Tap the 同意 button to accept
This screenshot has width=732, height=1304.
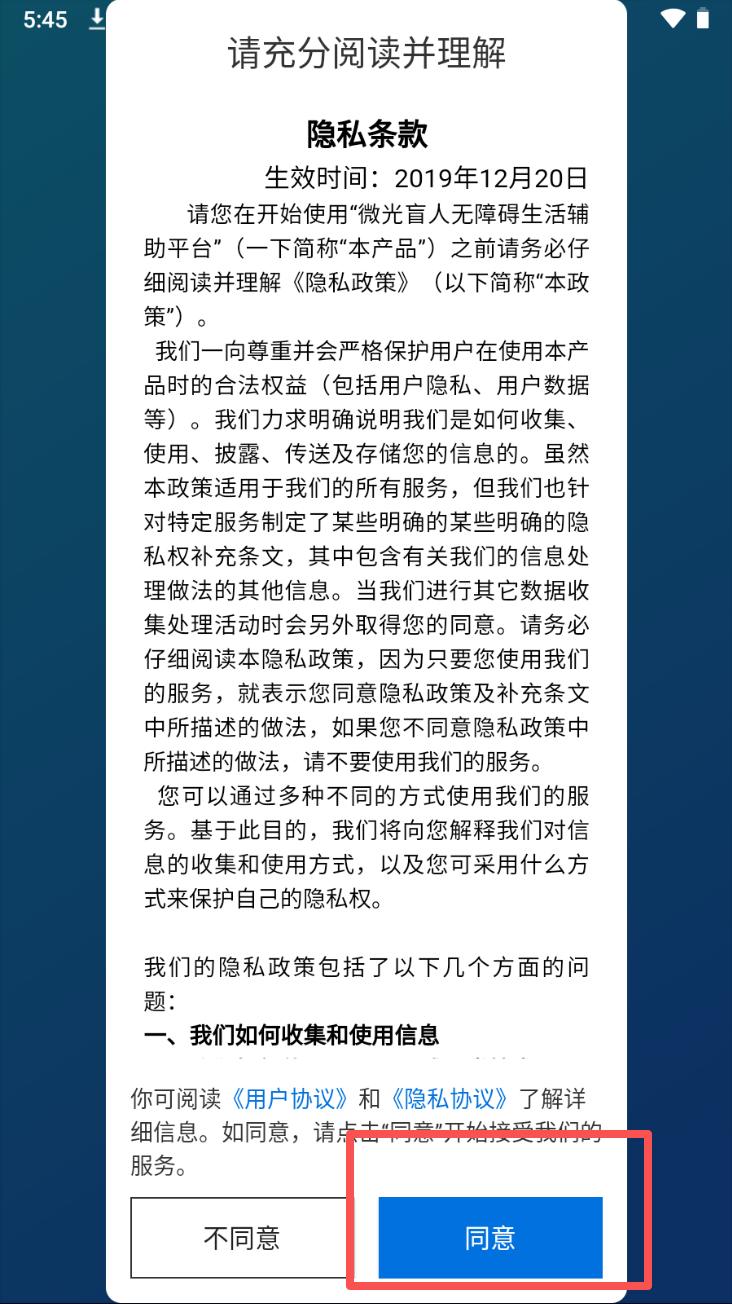(x=490, y=1237)
